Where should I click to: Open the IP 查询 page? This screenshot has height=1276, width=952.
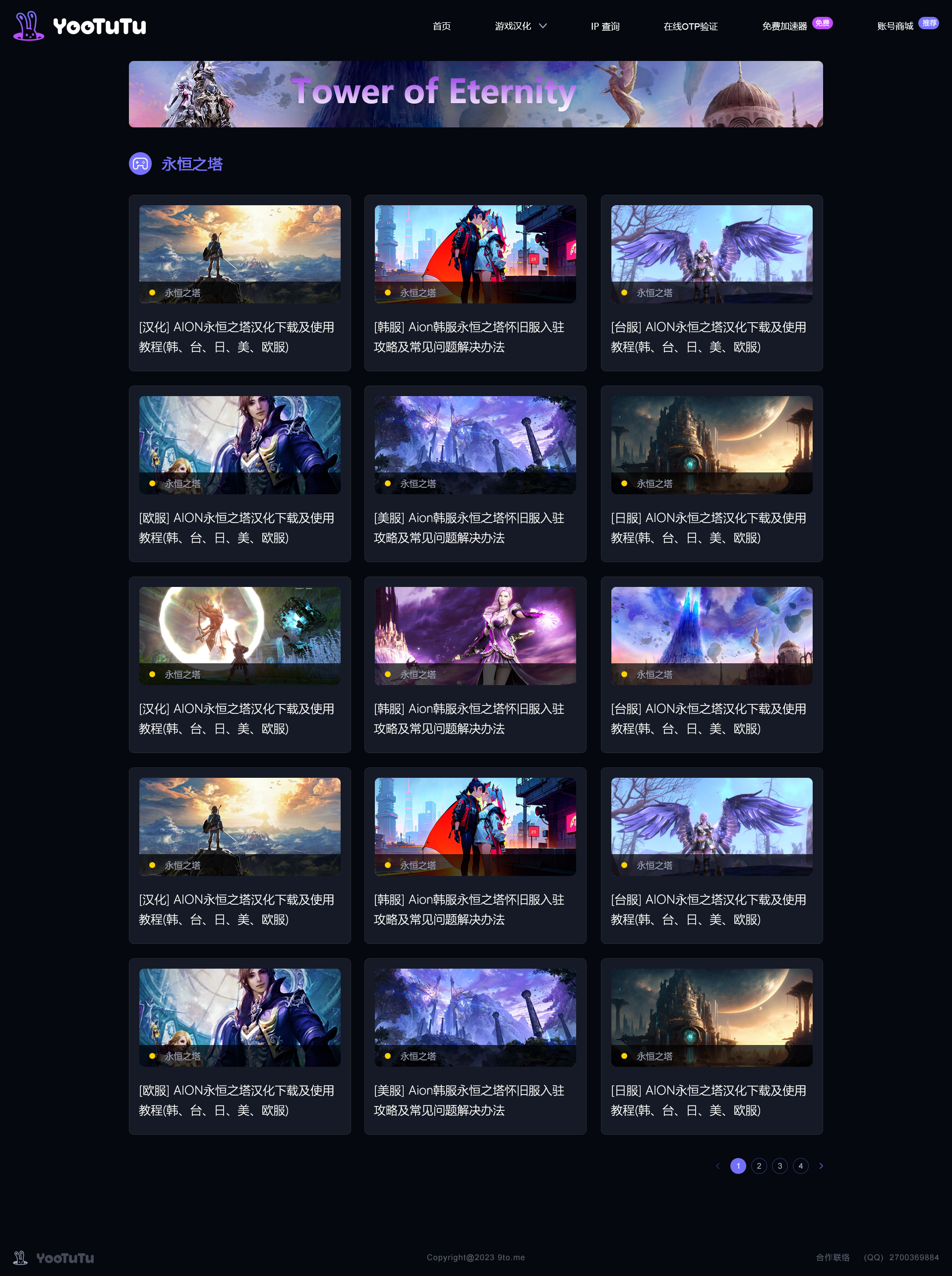click(x=604, y=26)
